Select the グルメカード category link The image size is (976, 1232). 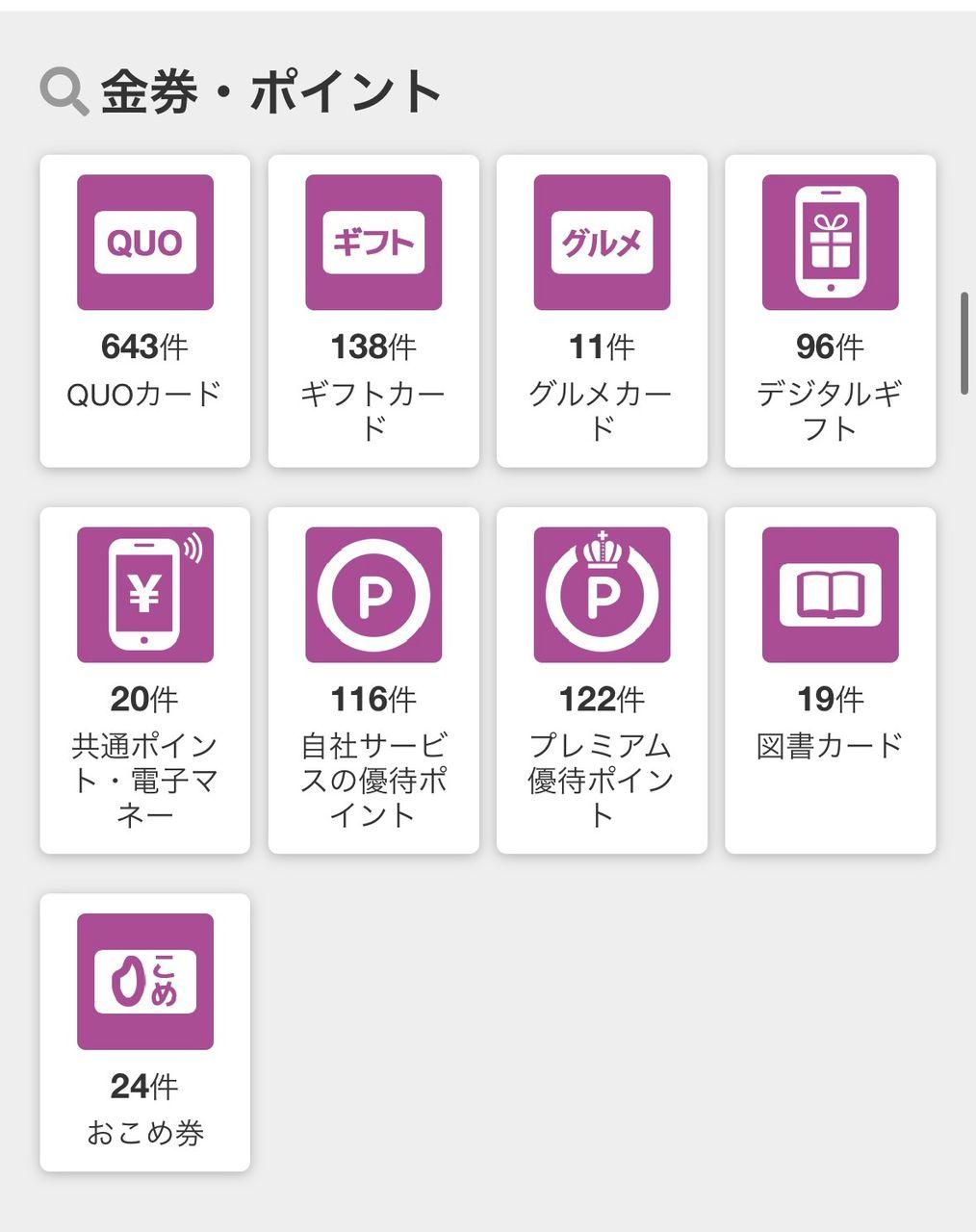point(601,308)
